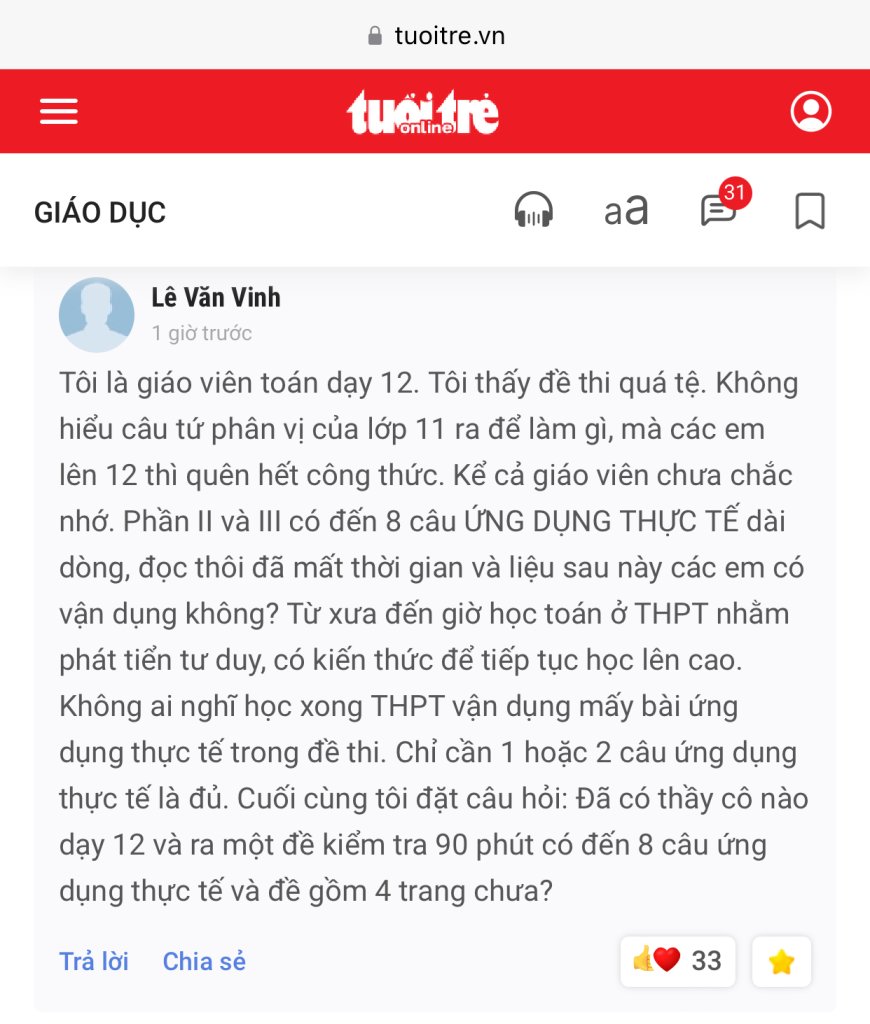Open the user account profile icon
870x1024 pixels.
coord(811,111)
